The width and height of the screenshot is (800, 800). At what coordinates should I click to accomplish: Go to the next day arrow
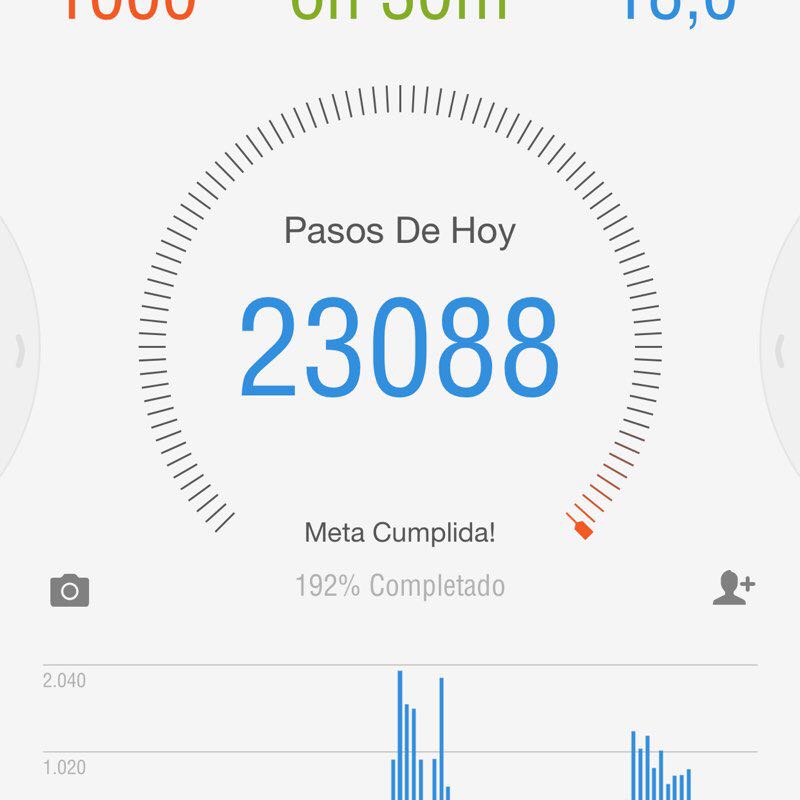click(782, 349)
